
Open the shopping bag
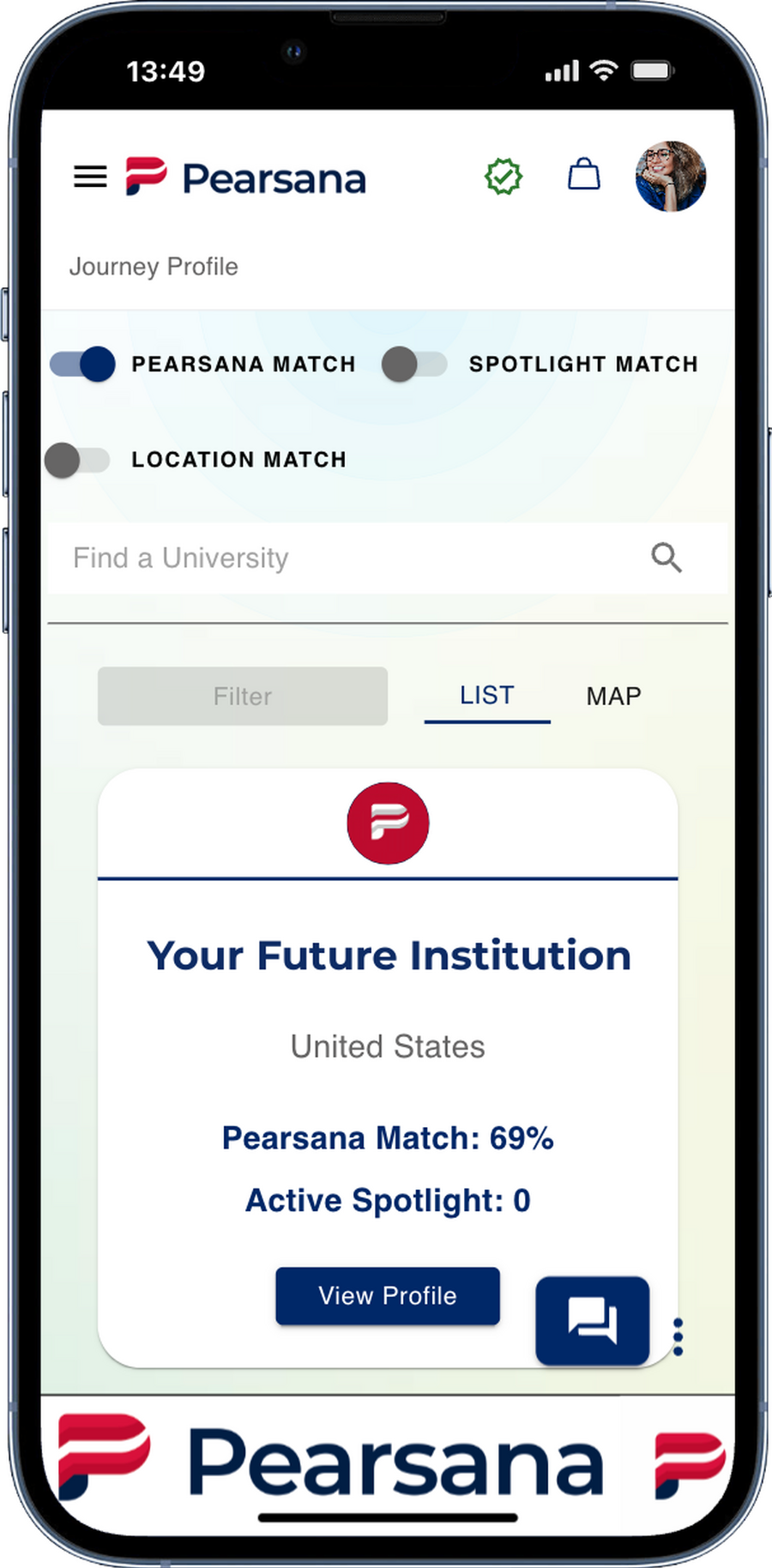[584, 174]
